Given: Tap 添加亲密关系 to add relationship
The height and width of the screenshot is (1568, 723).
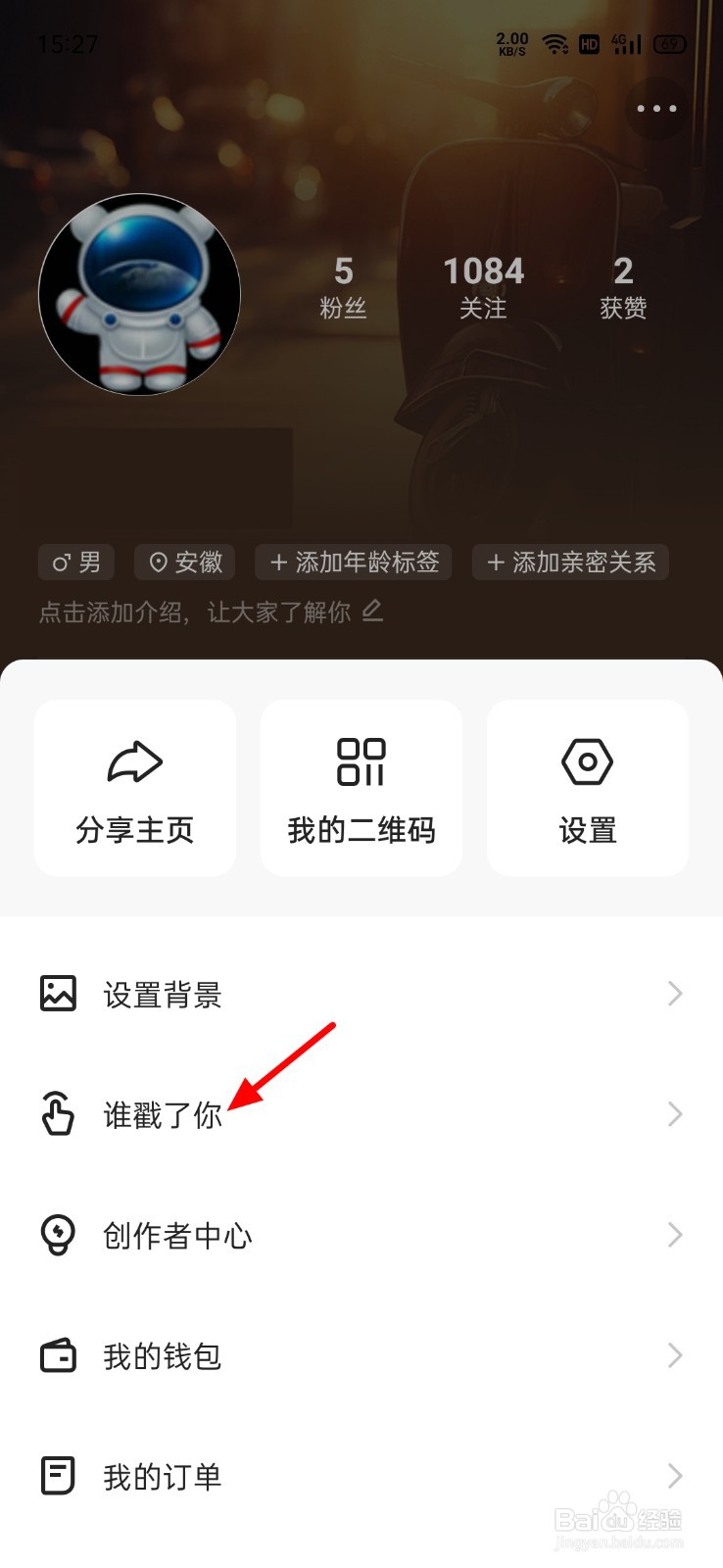Looking at the screenshot, I should pyautogui.click(x=568, y=562).
